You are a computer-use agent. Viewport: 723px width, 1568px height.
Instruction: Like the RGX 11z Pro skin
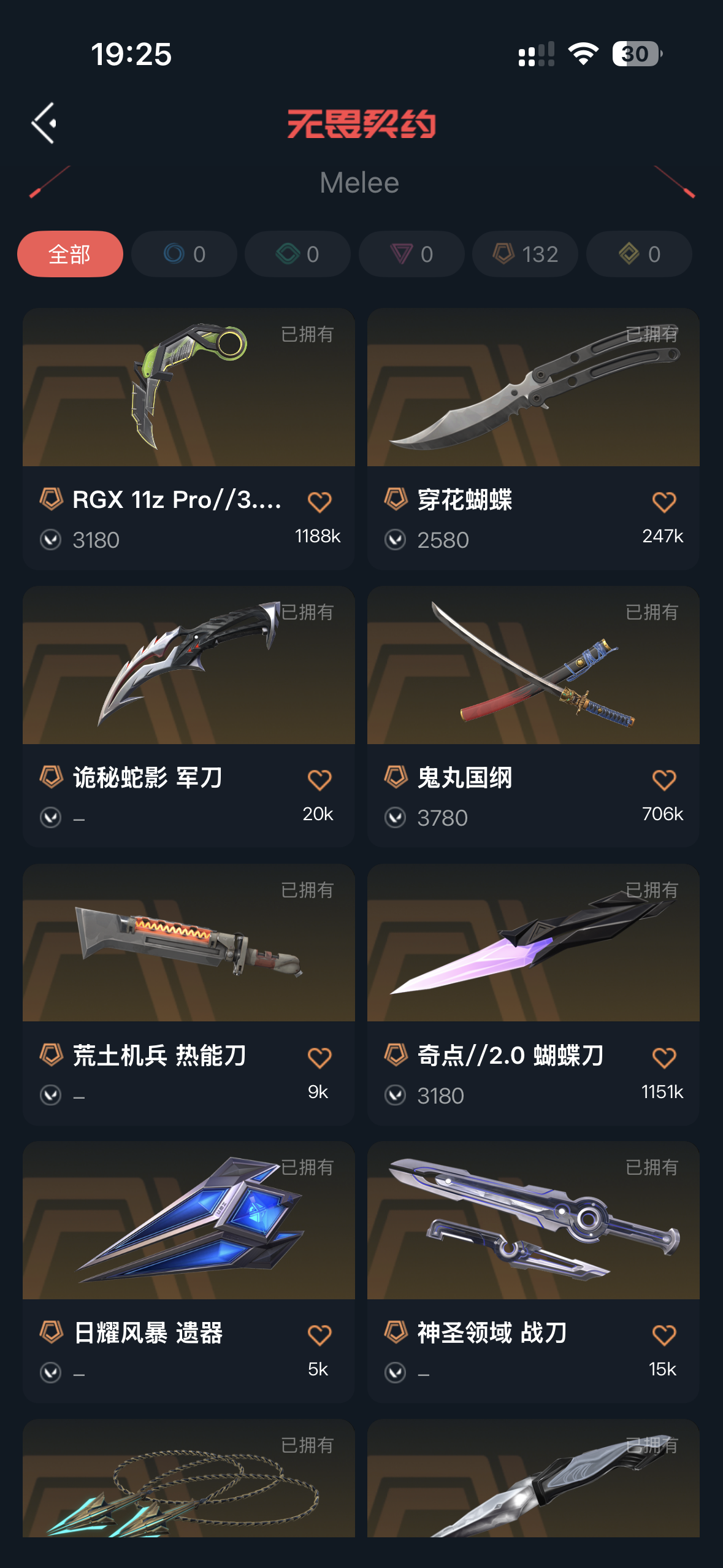[319, 502]
